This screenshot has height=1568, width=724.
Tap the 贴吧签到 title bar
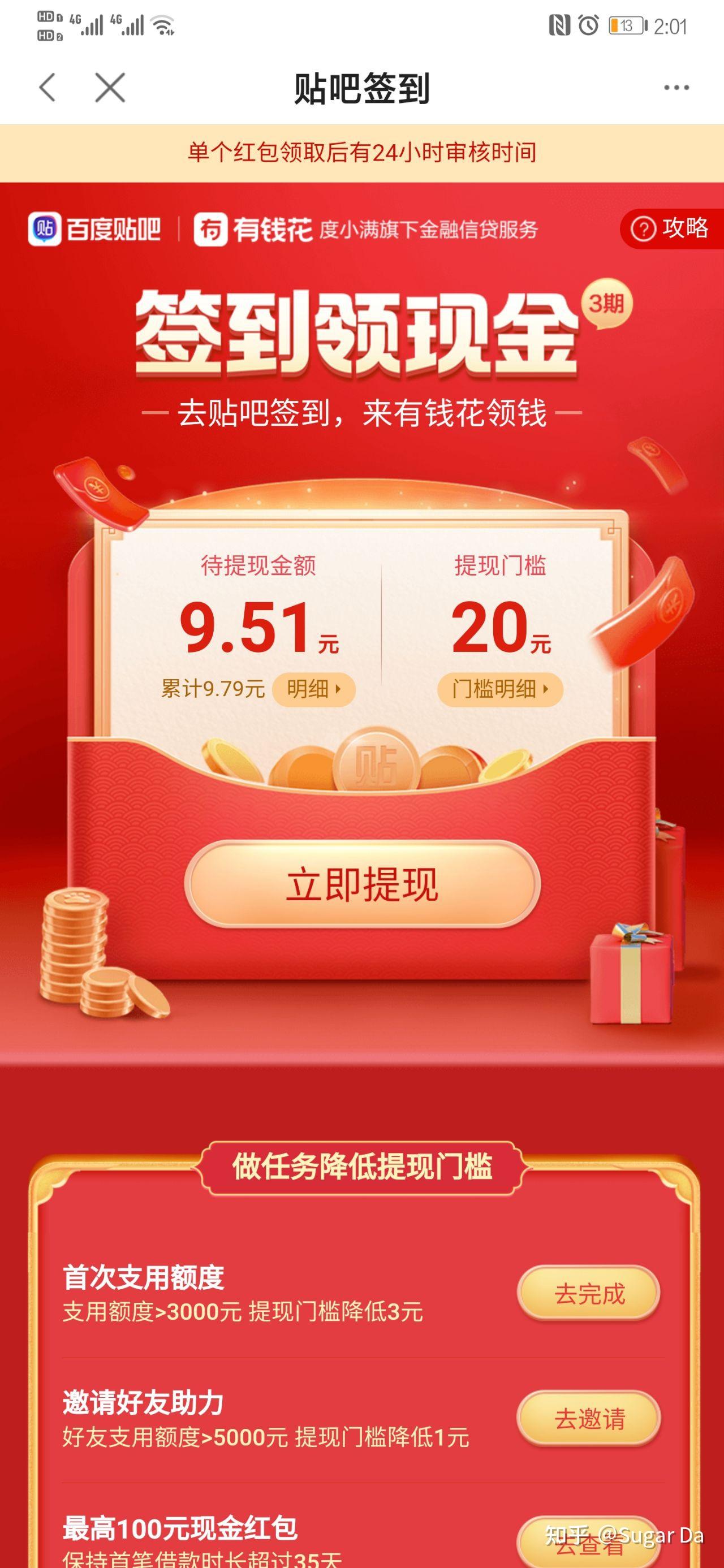pyautogui.click(x=361, y=88)
